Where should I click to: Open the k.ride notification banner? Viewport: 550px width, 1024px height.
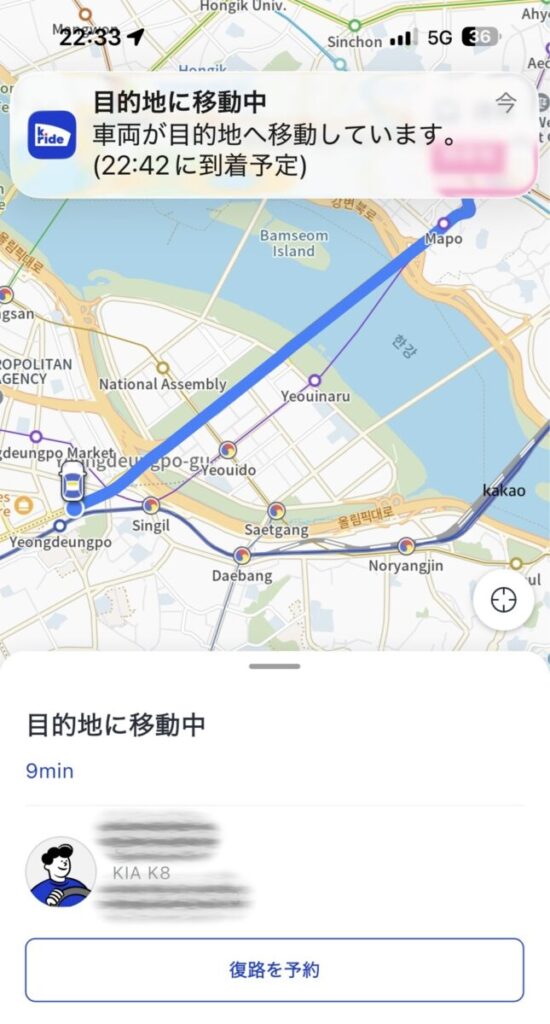[x=274, y=135]
